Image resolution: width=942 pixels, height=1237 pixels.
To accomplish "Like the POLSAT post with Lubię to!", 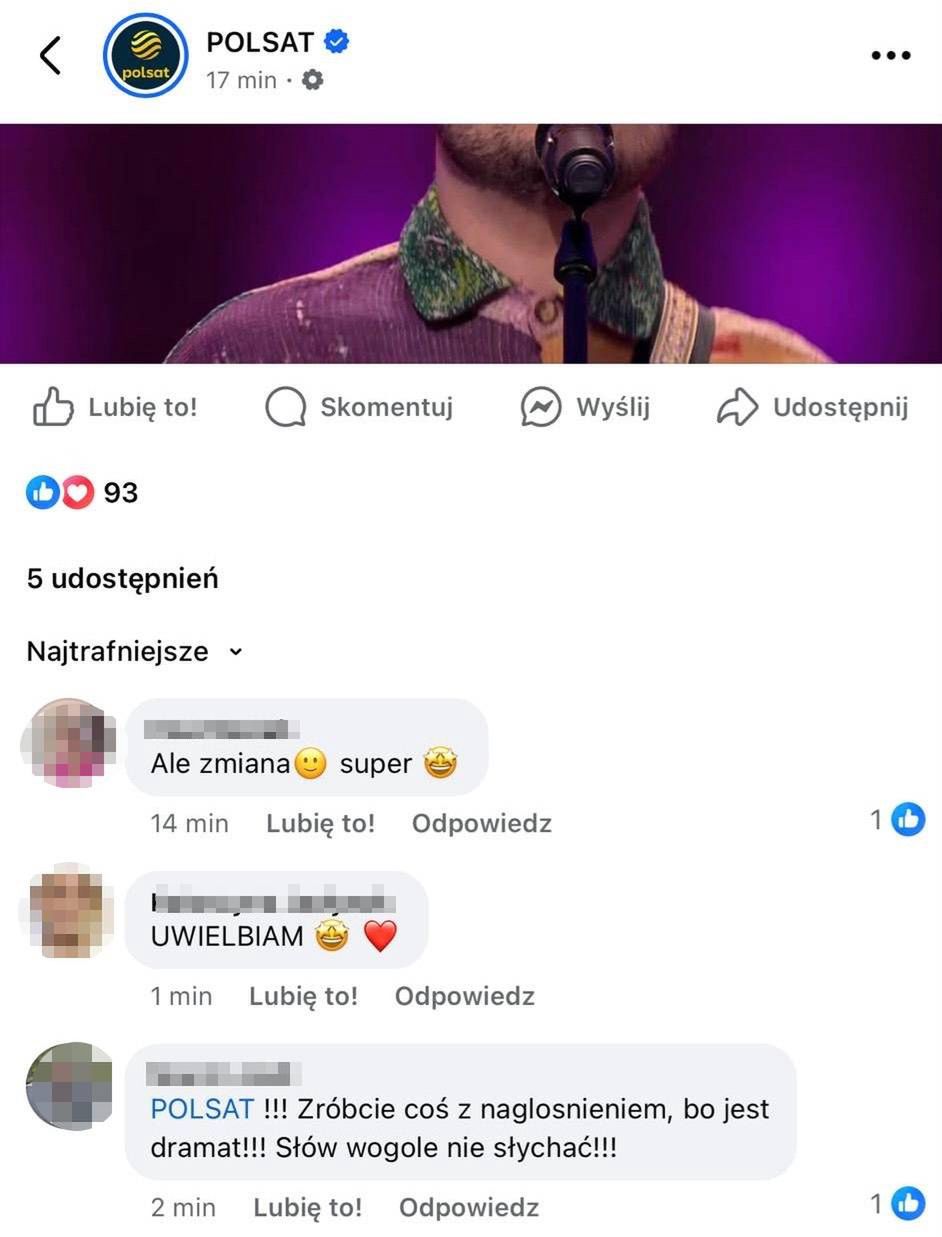I will coord(116,408).
